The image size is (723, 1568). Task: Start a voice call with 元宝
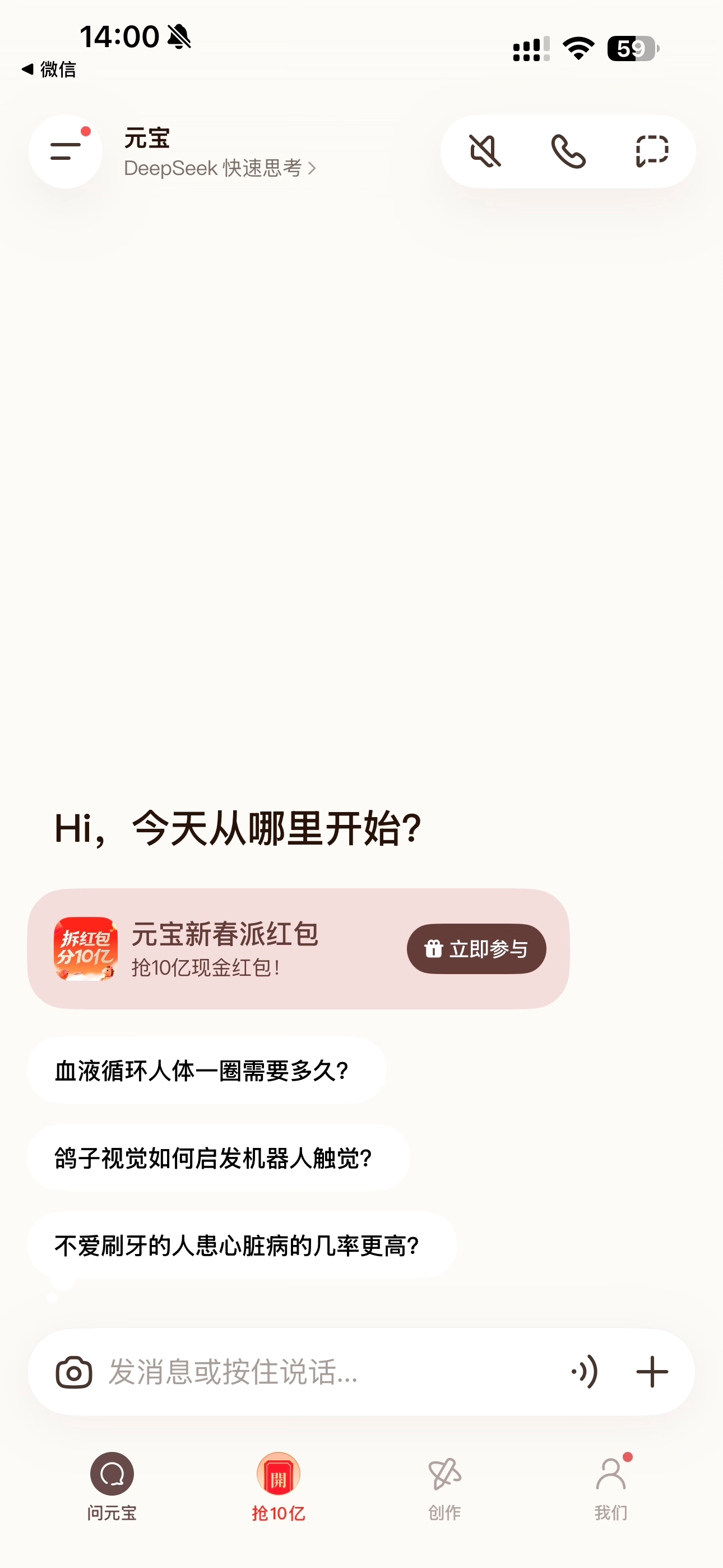(x=568, y=151)
